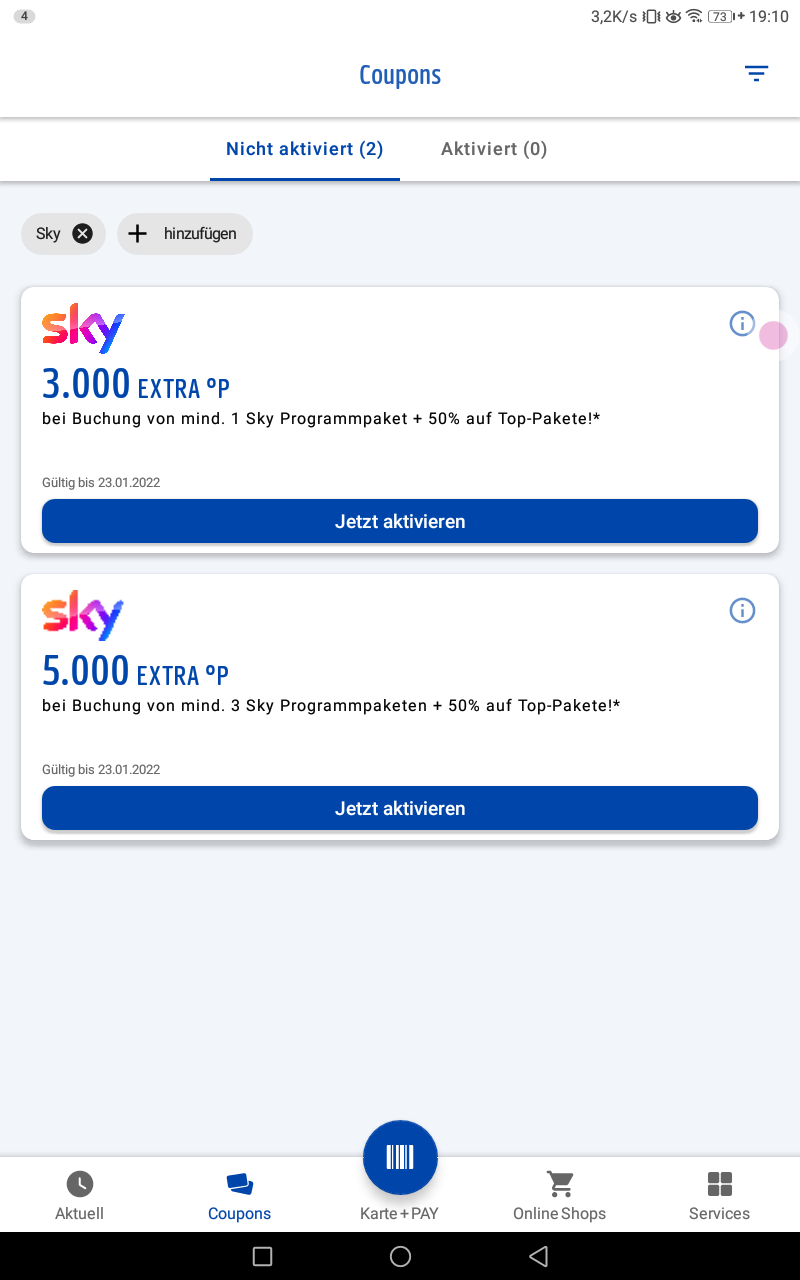Open the Services tab
800x1280 pixels.
click(720, 1196)
